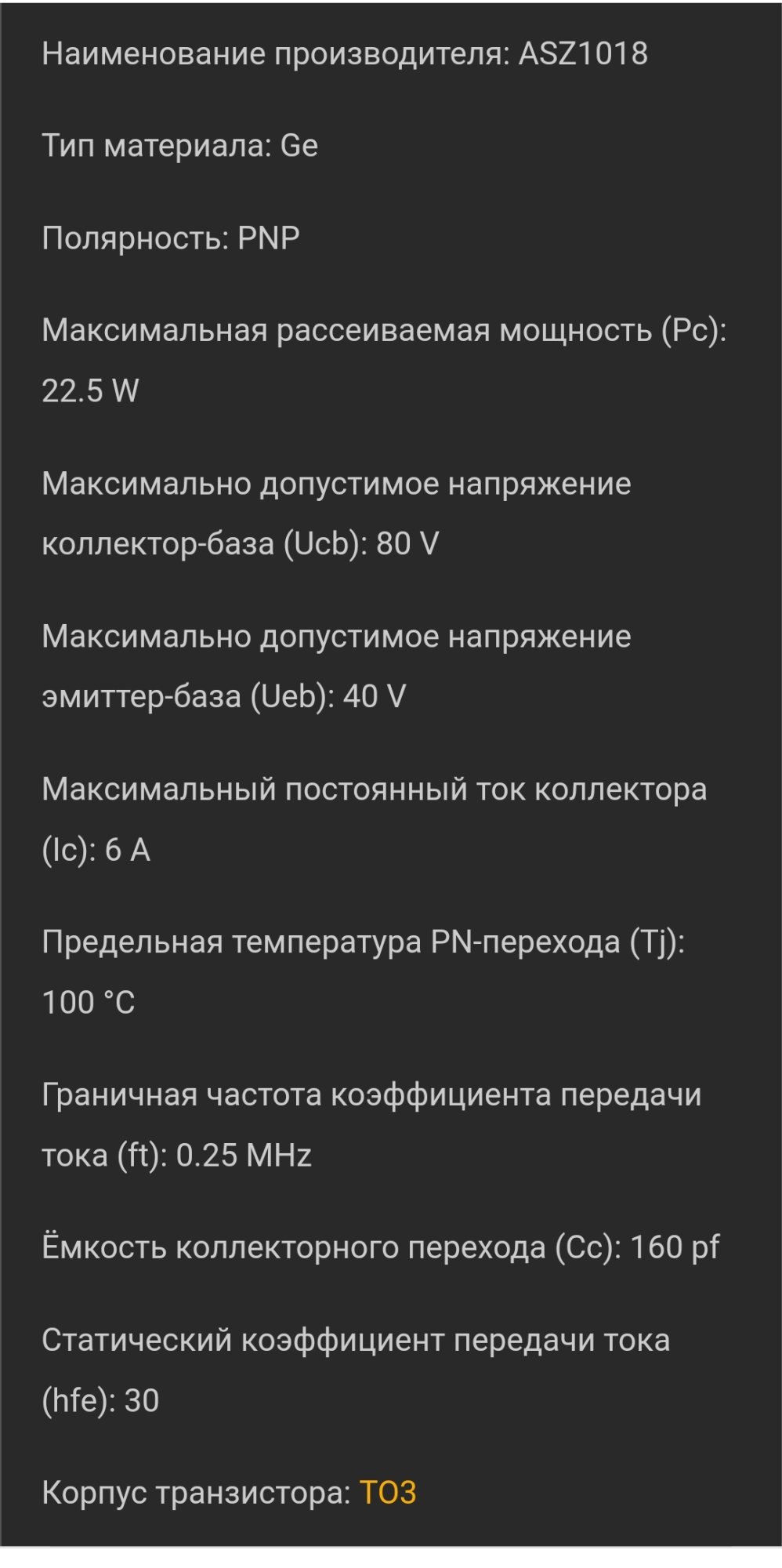This screenshot has height=1568, width=782.
Task: Open the TO3 transistor package link
Action: (x=387, y=1492)
